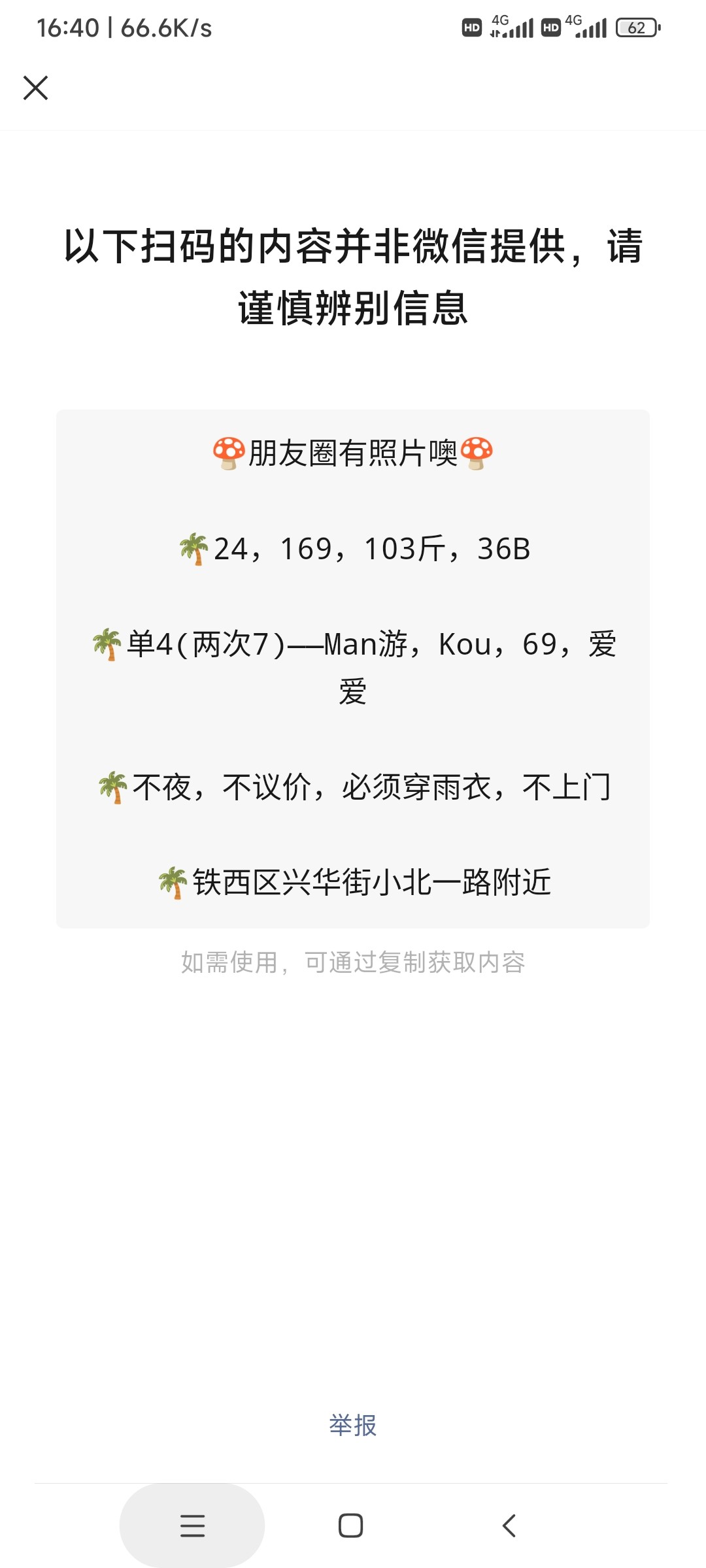Viewport: 706px width, 1568px height.
Task: Tap the recent apps hamburger navigation icon
Action: (x=191, y=1526)
